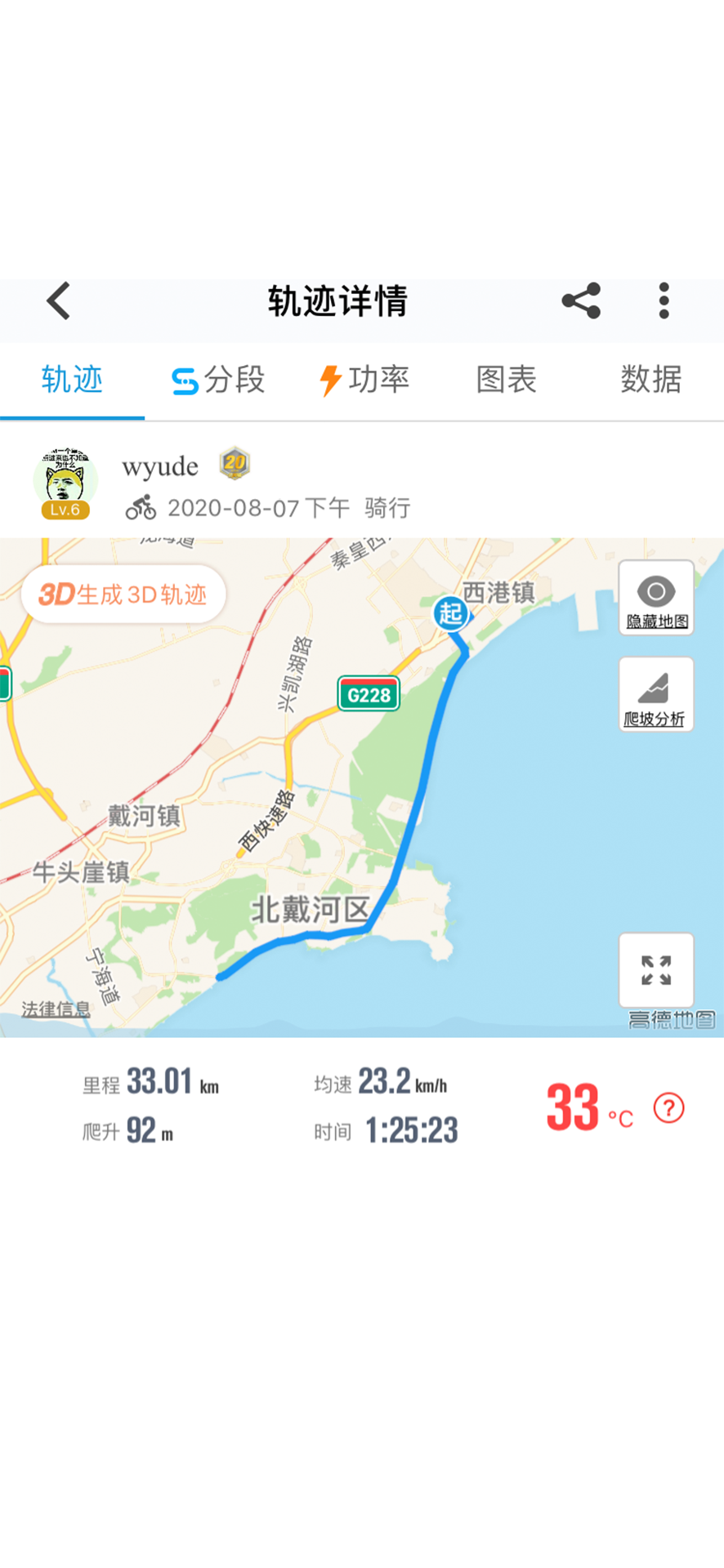Hide the map with 隐藏地图
Viewport: 724px width, 1568px height.
coord(656,598)
